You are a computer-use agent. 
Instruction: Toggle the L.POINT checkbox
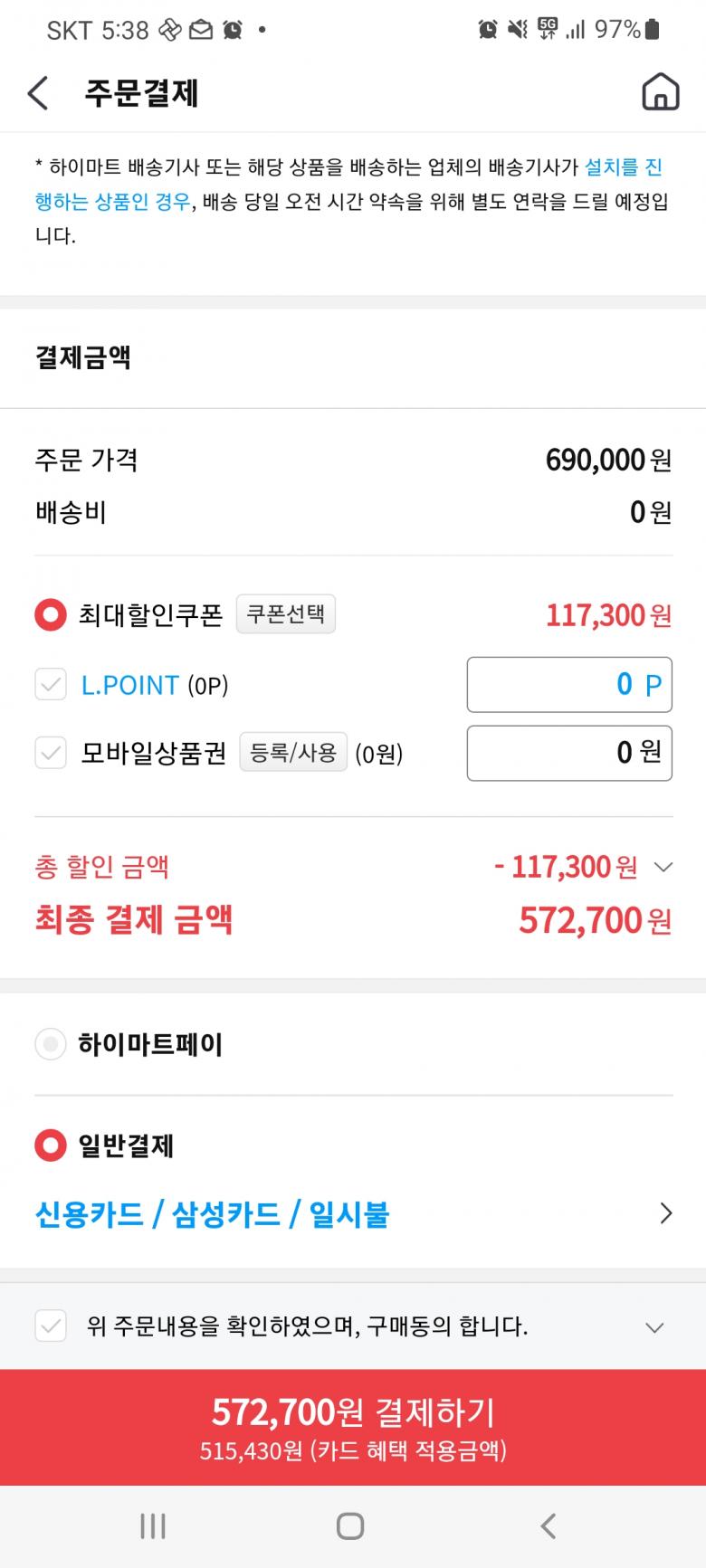point(51,684)
